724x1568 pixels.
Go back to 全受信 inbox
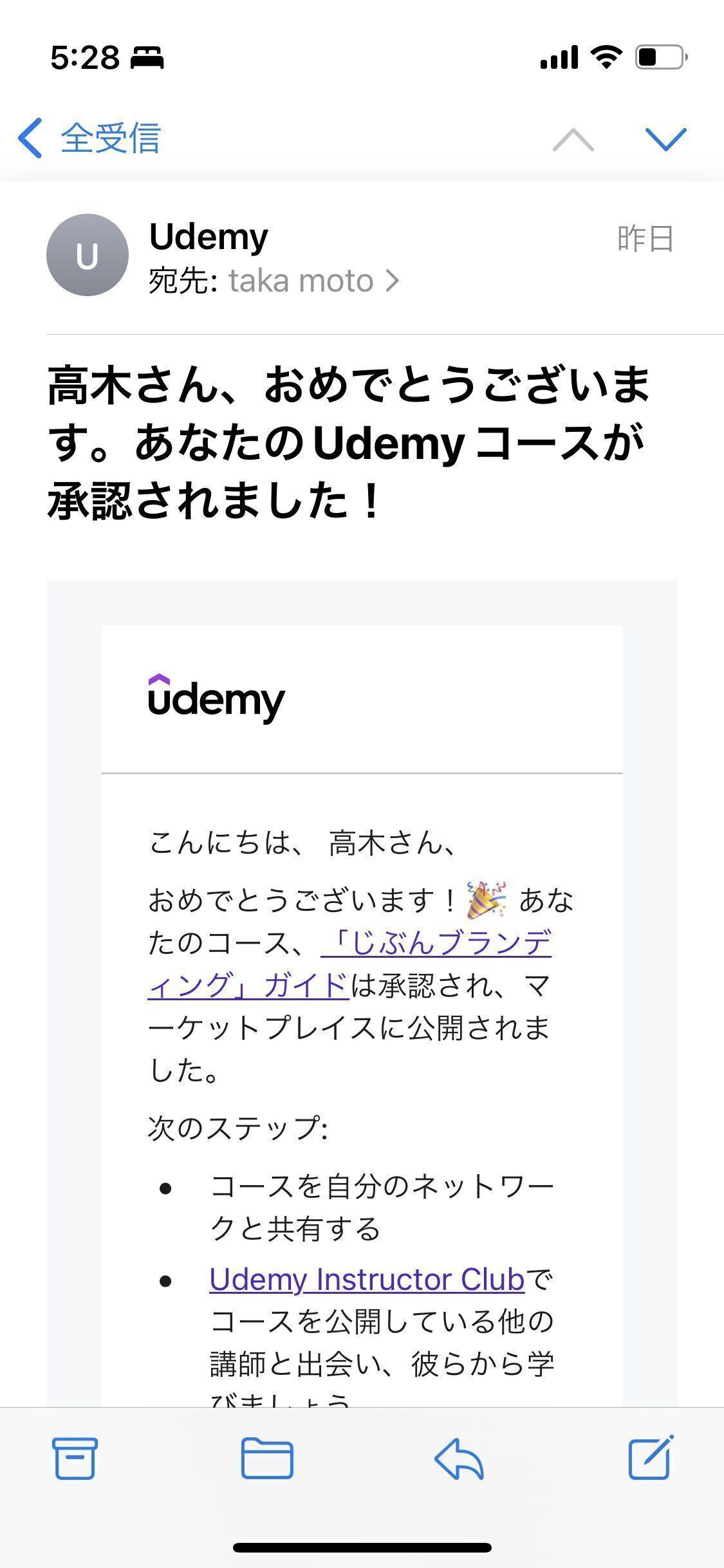click(90, 138)
